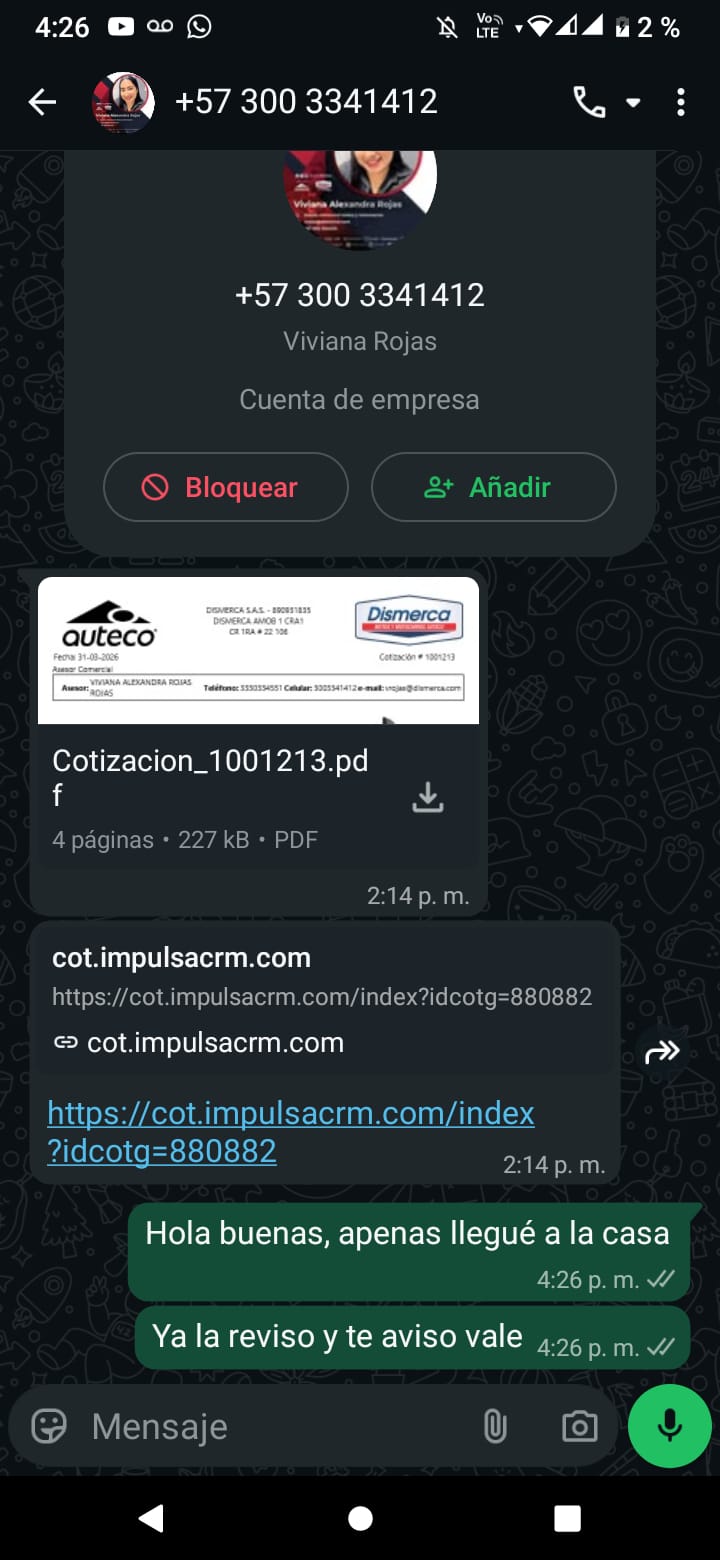
Task: Go back to the chat list
Action: point(42,102)
